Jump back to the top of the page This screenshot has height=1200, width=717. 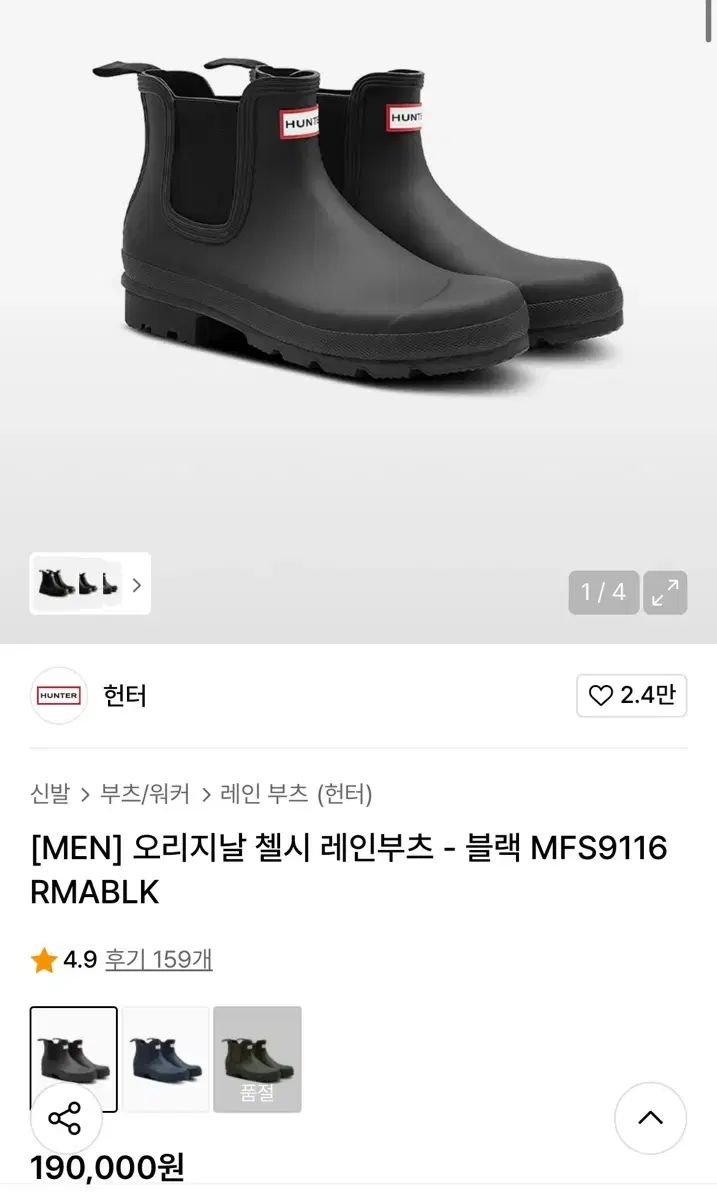[x=650, y=1118]
